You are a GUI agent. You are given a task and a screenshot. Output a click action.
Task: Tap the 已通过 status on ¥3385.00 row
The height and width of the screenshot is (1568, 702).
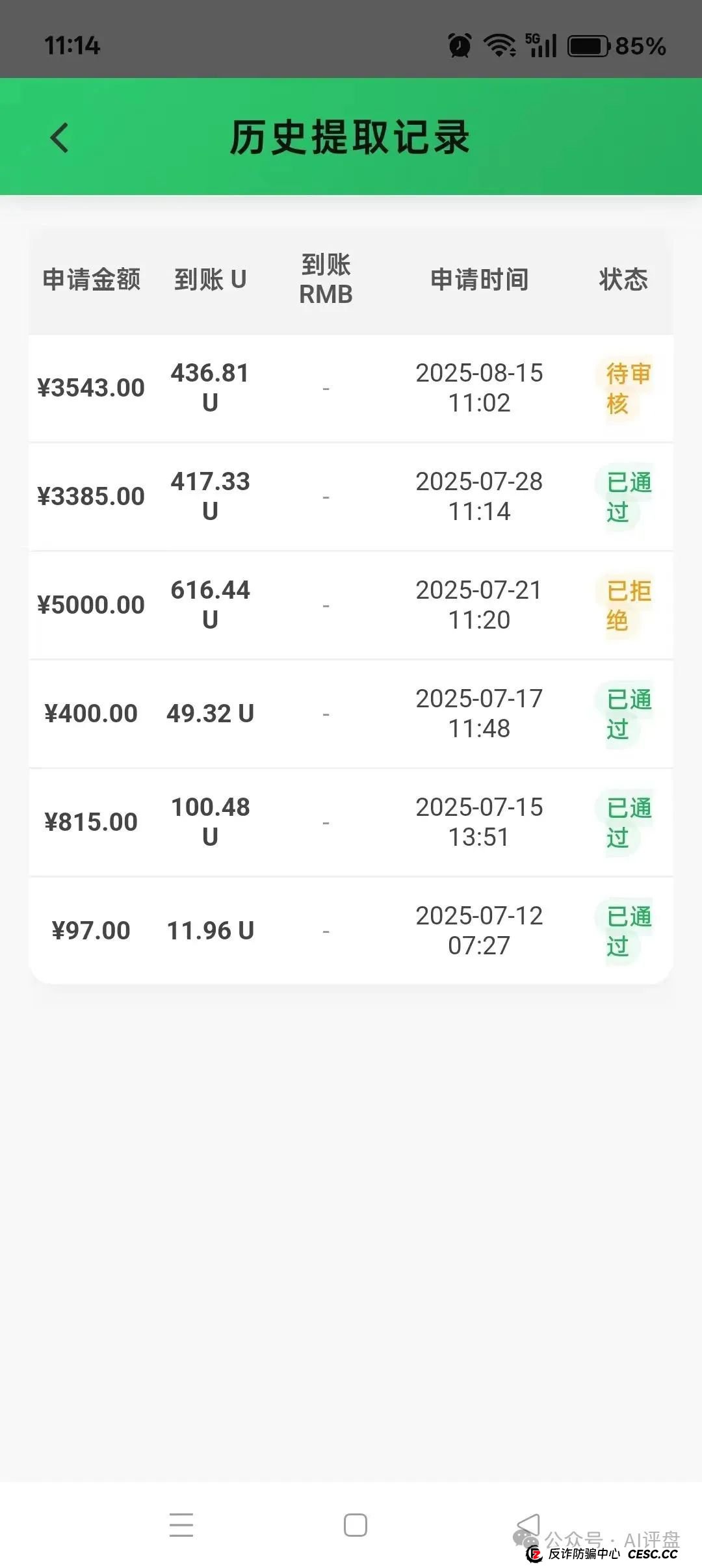(x=626, y=496)
